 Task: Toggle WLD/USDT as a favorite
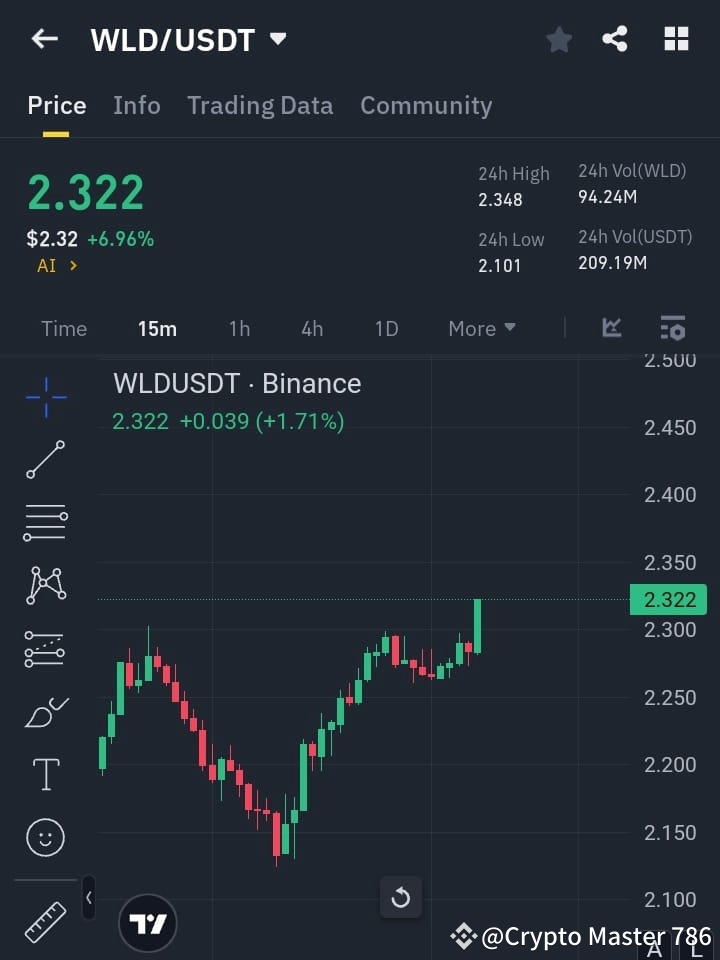[x=559, y=39]
